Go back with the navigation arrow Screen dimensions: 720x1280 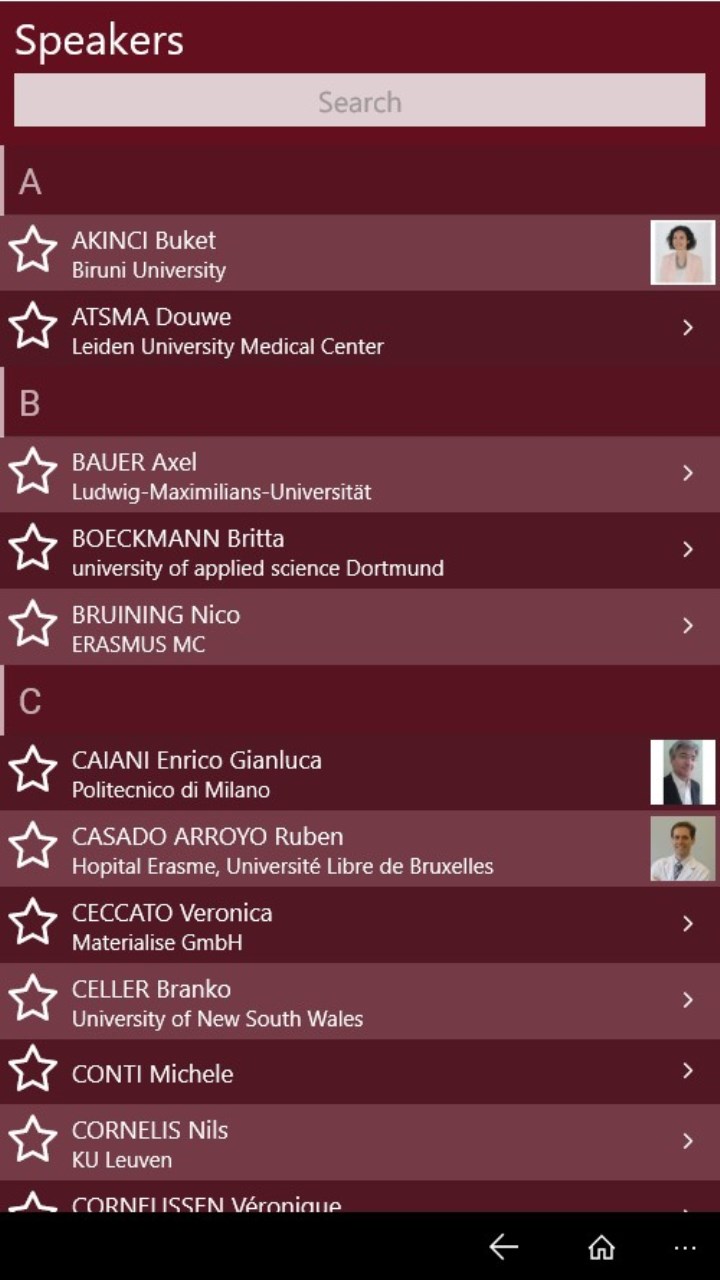click(x=504, y=1246)
